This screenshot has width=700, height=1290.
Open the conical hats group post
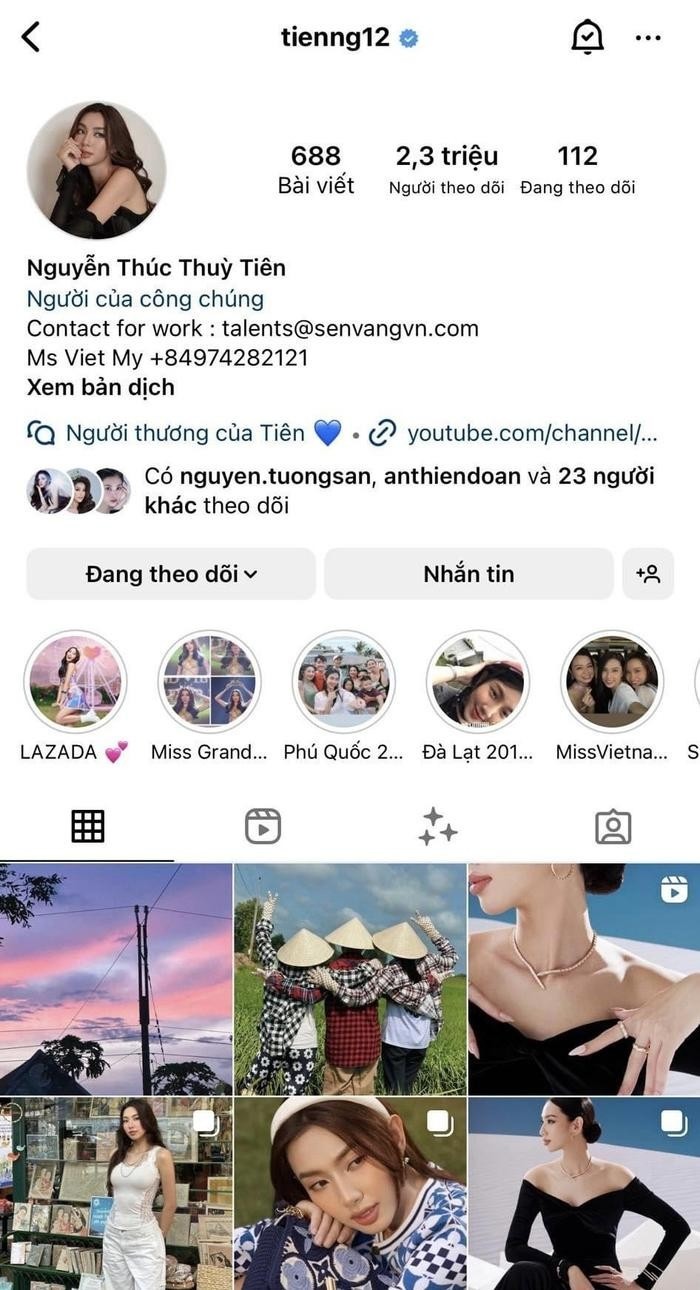coord(350,978)
